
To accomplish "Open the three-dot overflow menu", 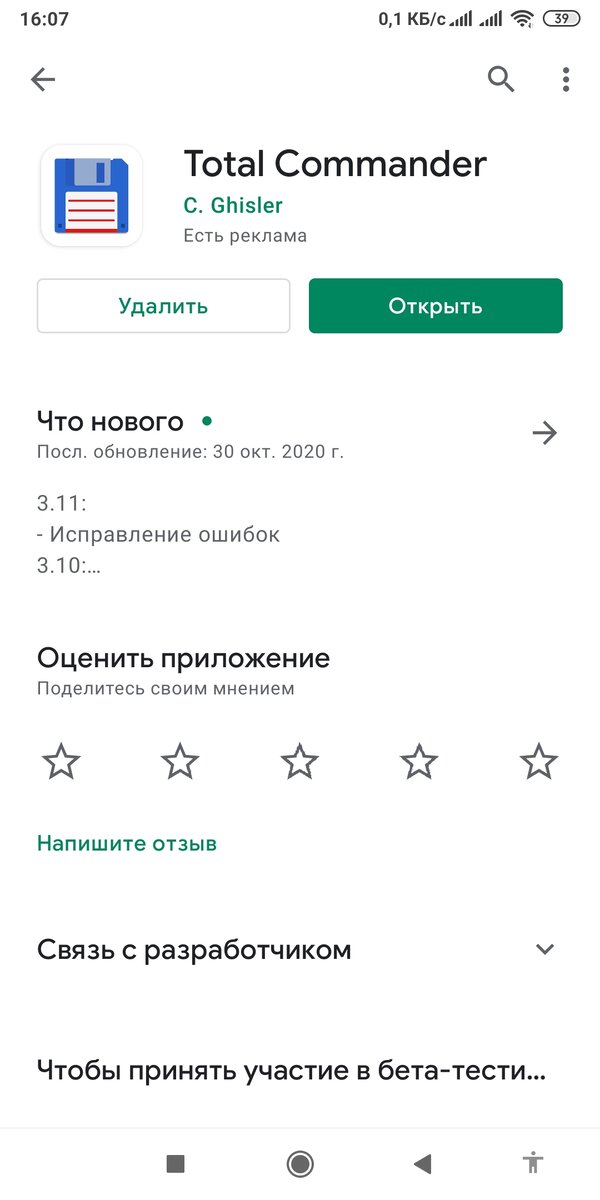I will click(x=565, y=79).
